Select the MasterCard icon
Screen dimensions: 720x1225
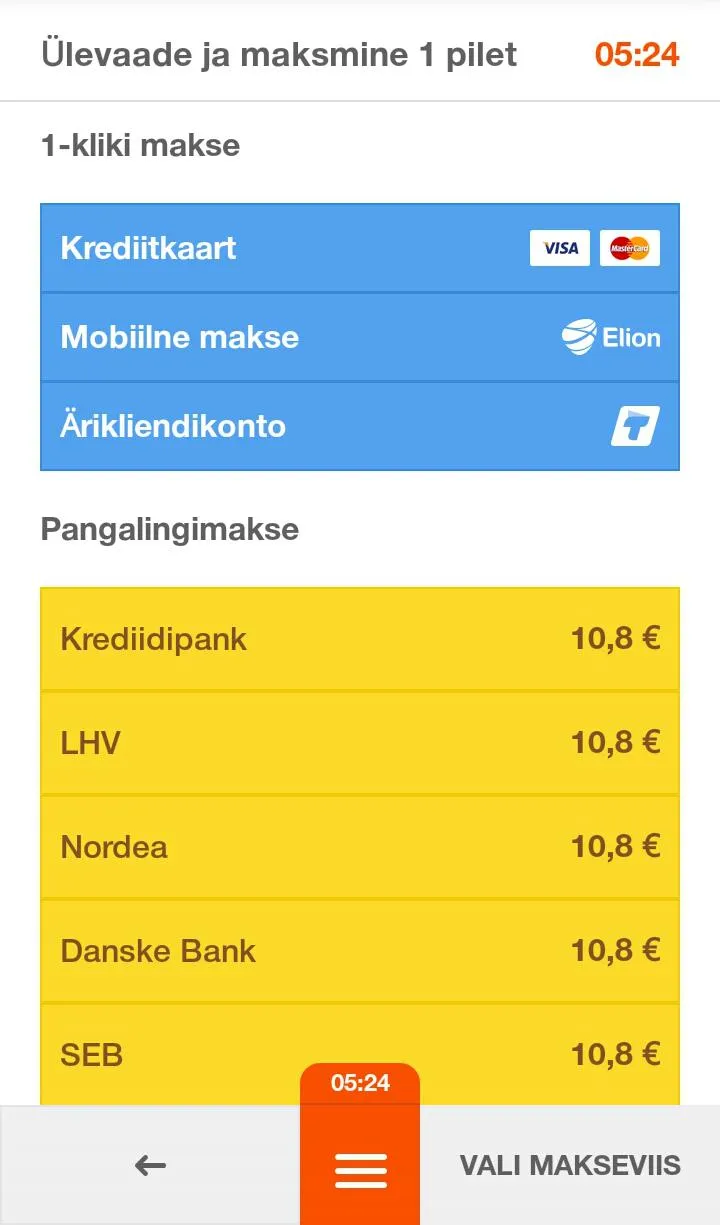coord(632,248)
